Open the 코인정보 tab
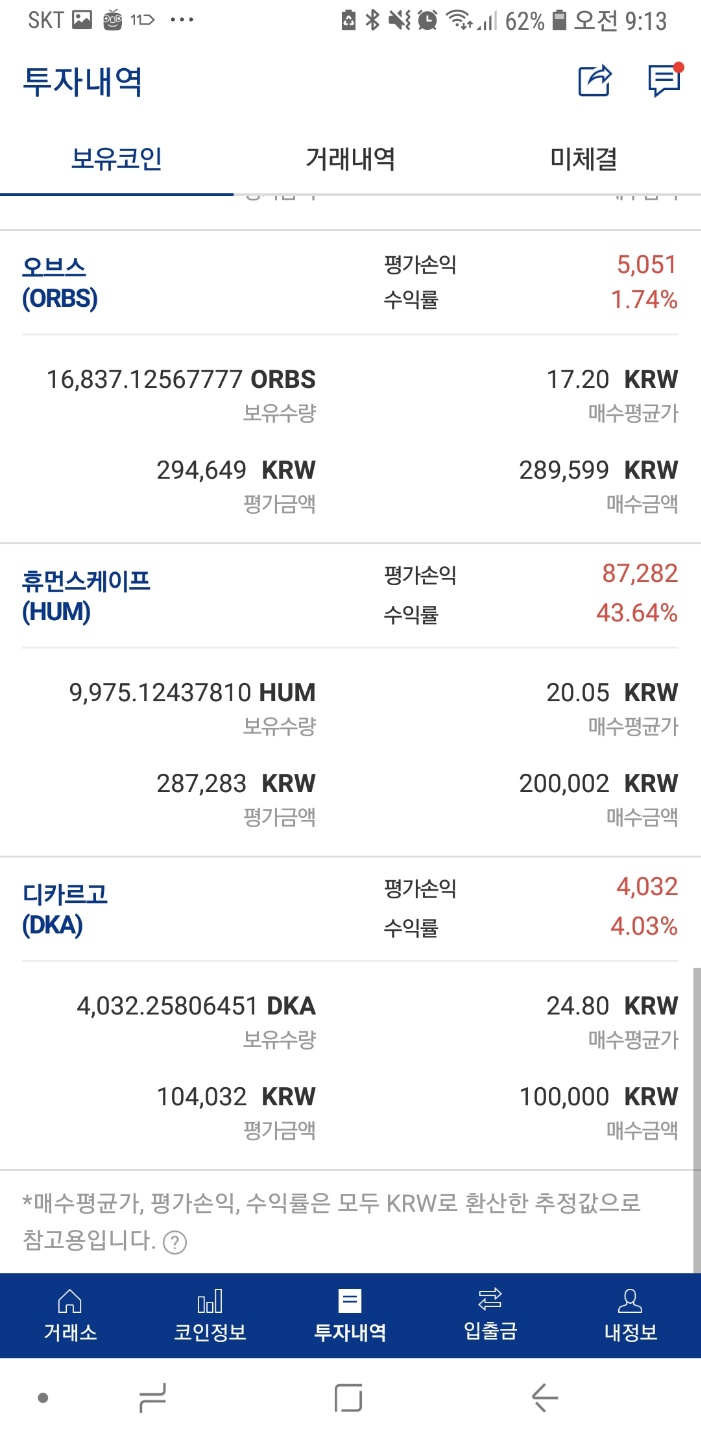Viewport: 701px width, 1440px height. pos(210,1315)
